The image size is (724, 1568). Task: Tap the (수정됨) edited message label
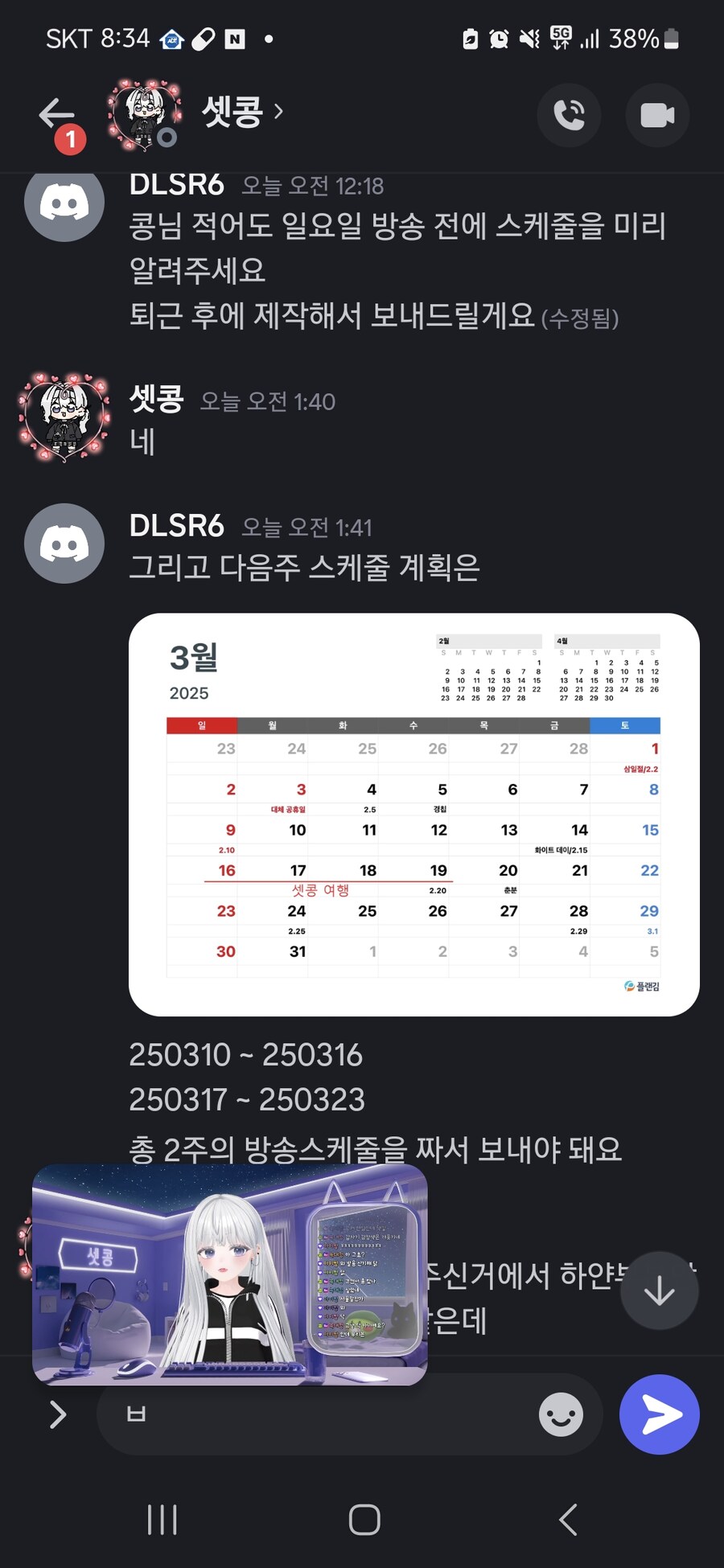pyautogui.click(x=581, y=318)
